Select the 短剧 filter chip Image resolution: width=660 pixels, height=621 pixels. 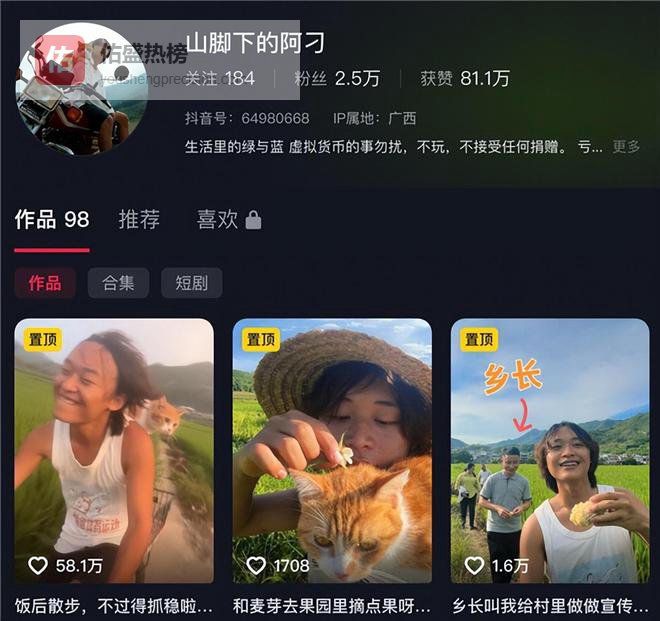pyautogui.click(x=191, y=283)
